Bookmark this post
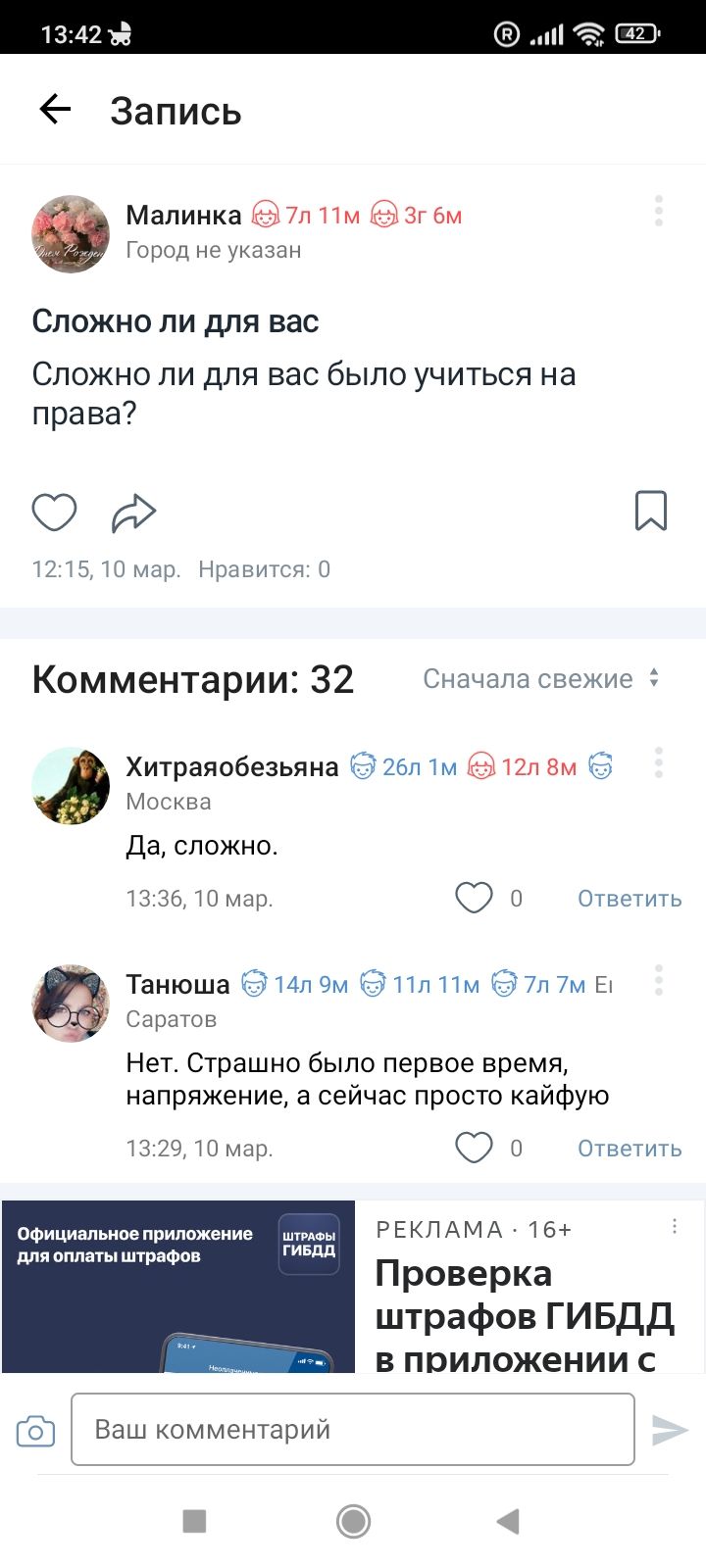 [651, 511]
